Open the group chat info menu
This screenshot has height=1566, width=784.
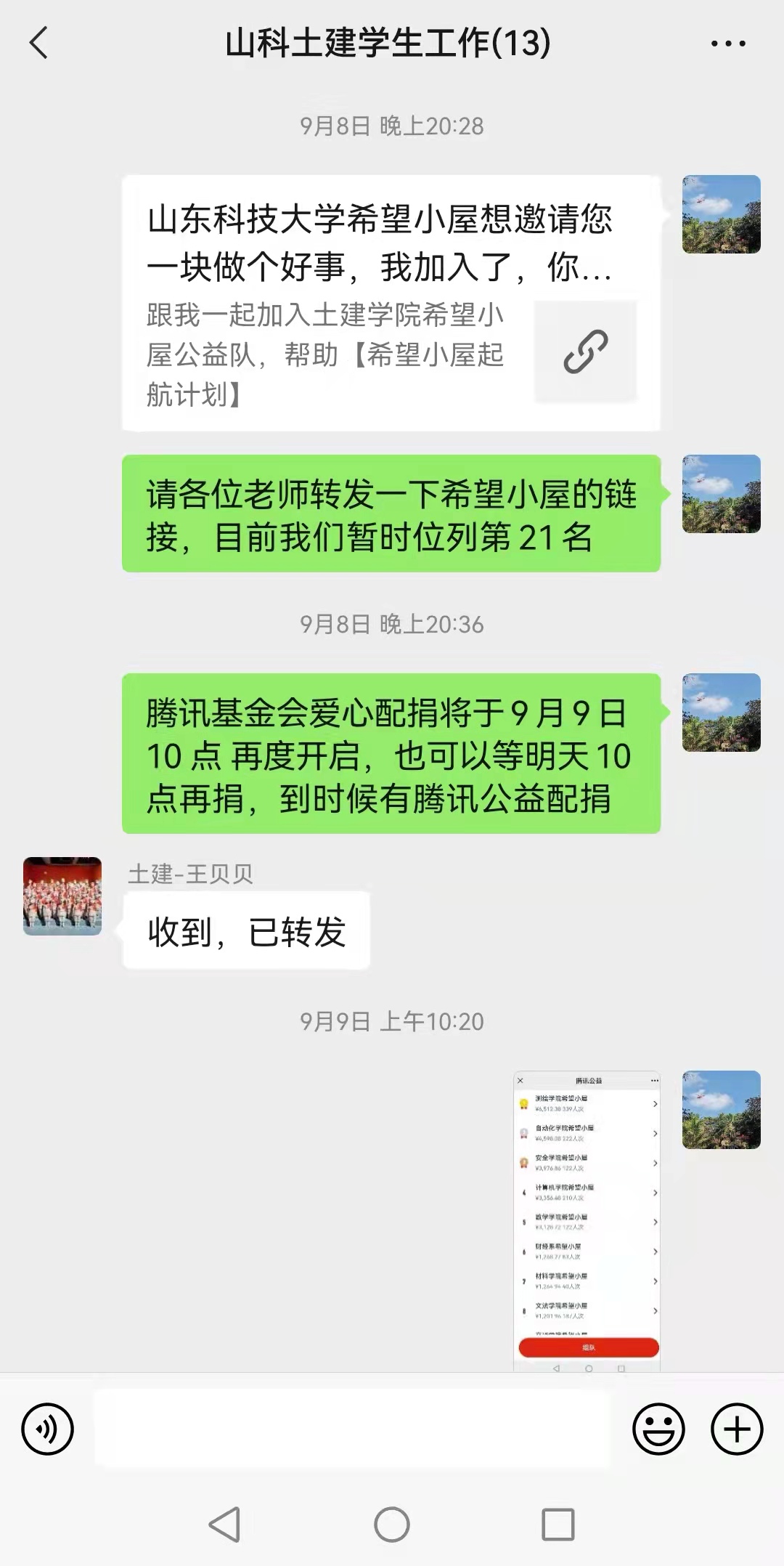coord(727,44)
